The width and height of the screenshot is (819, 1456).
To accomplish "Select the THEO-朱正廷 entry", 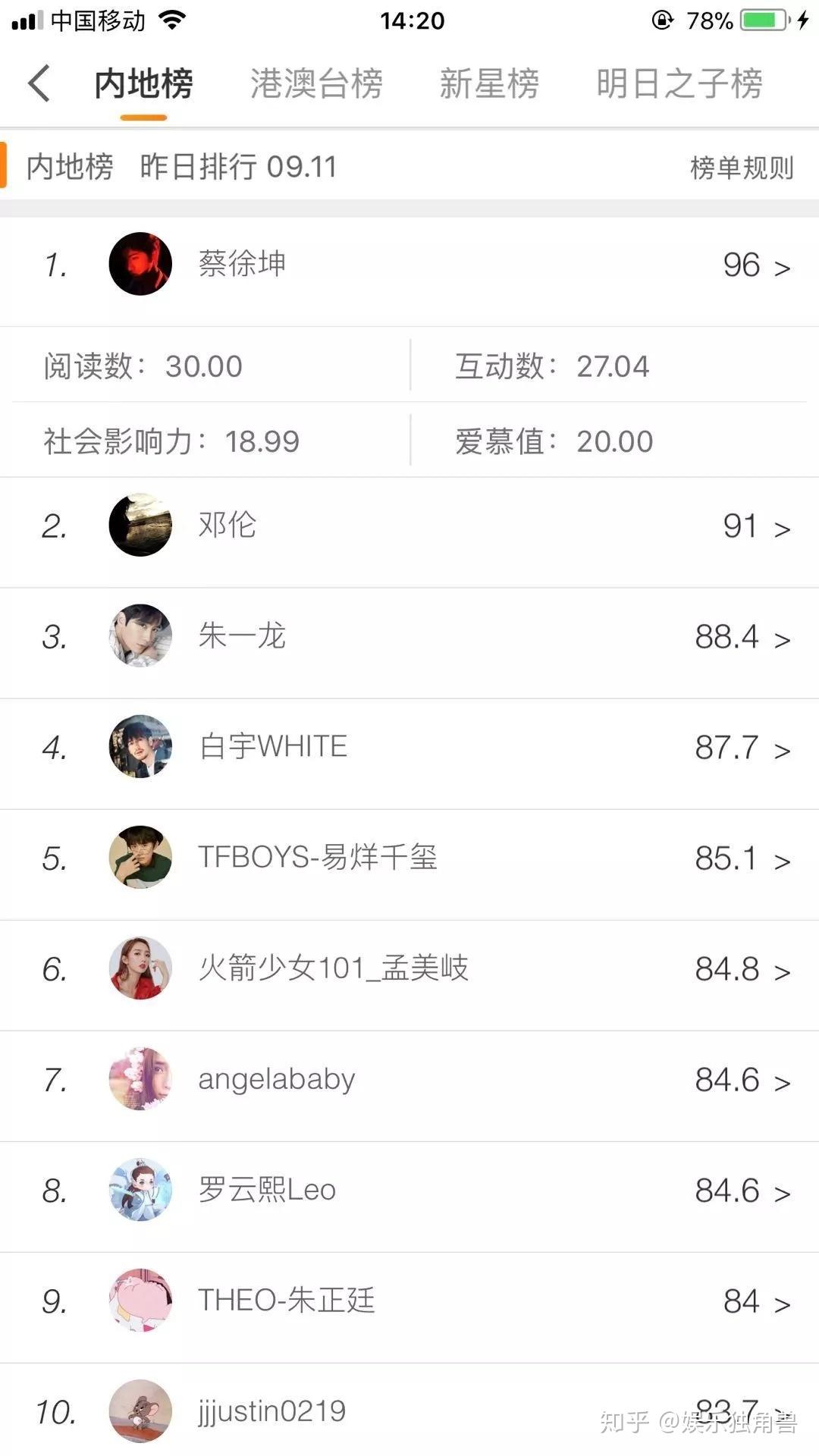I will [409, 1301].
